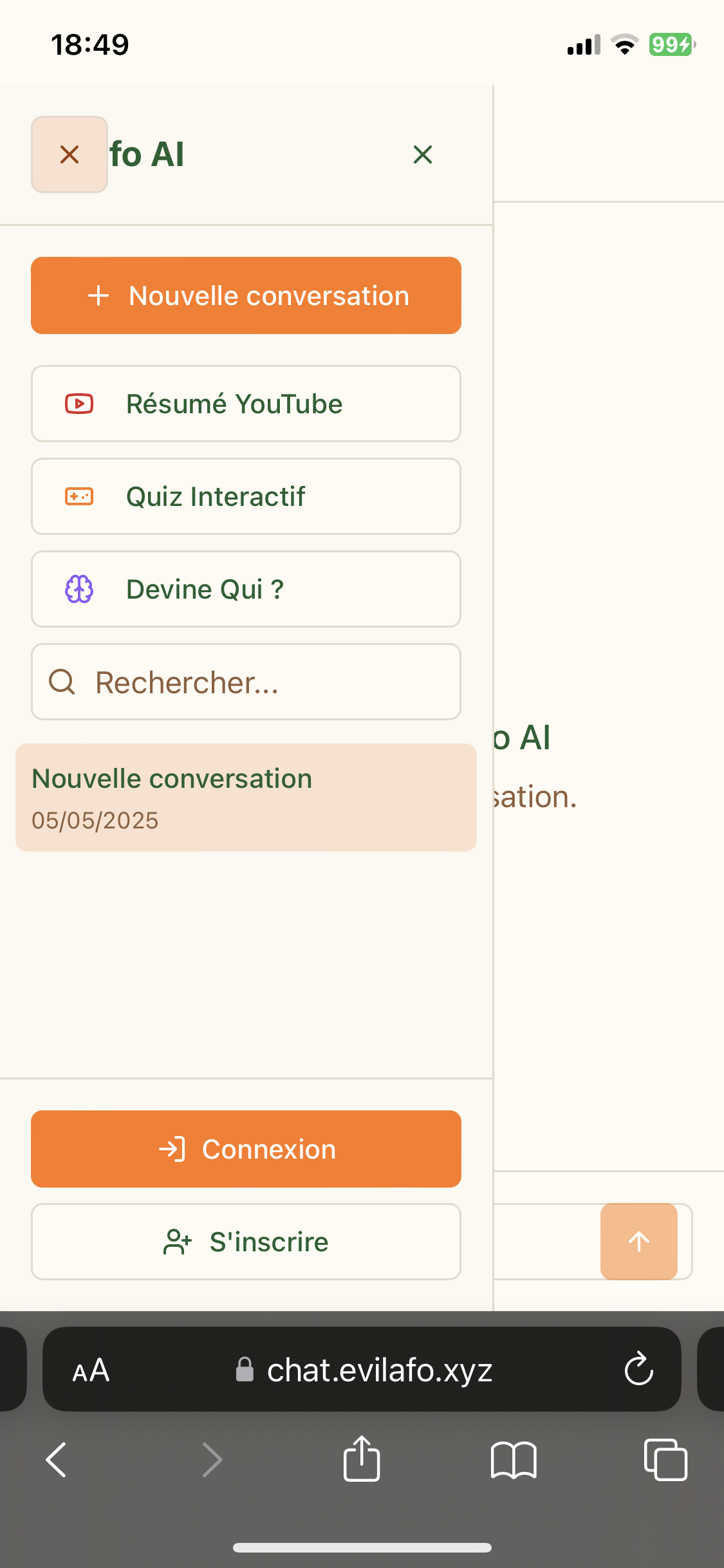Focus the Rechercher search field
Image resolution: width=724 pixels, height=1568 pixels.
[246, 682]
